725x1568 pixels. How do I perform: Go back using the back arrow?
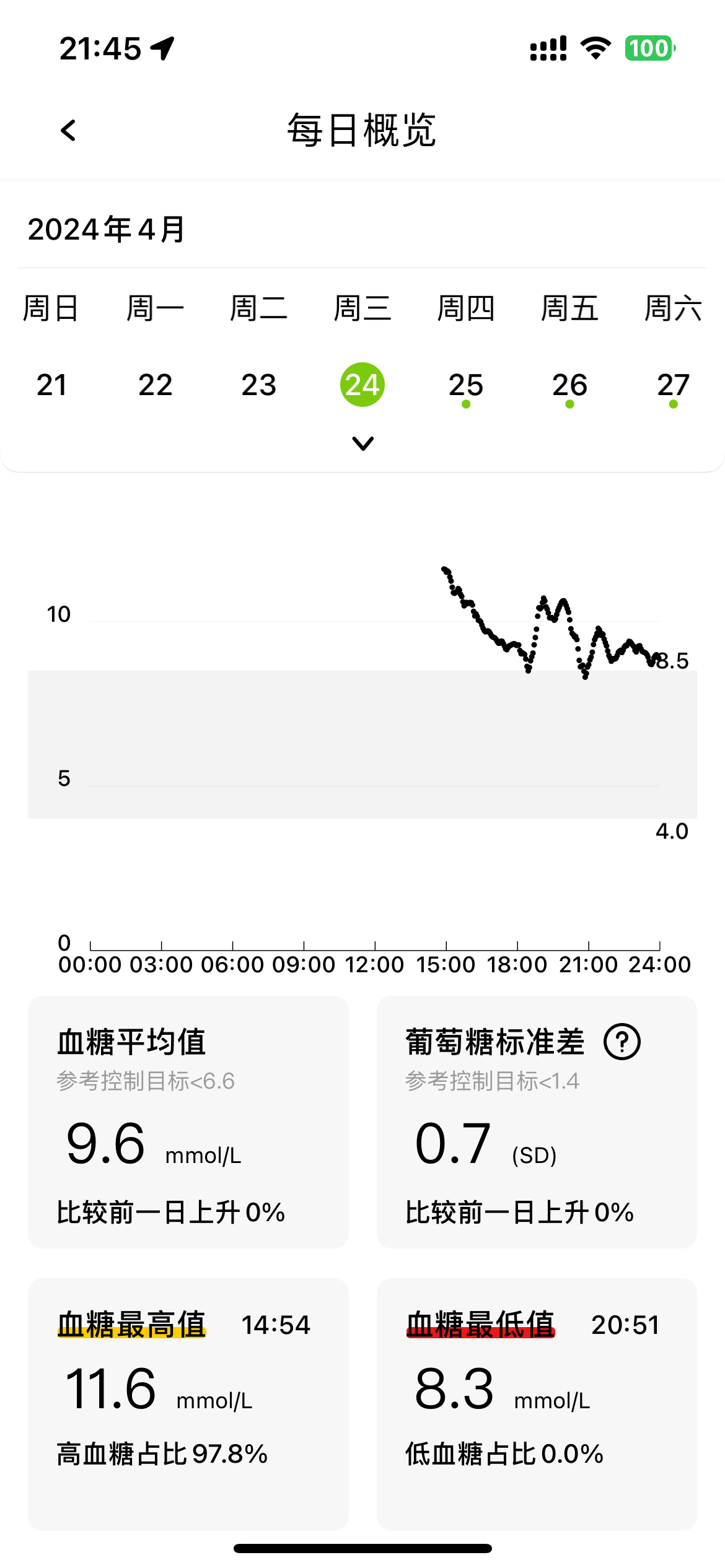[x=68, y=130]
